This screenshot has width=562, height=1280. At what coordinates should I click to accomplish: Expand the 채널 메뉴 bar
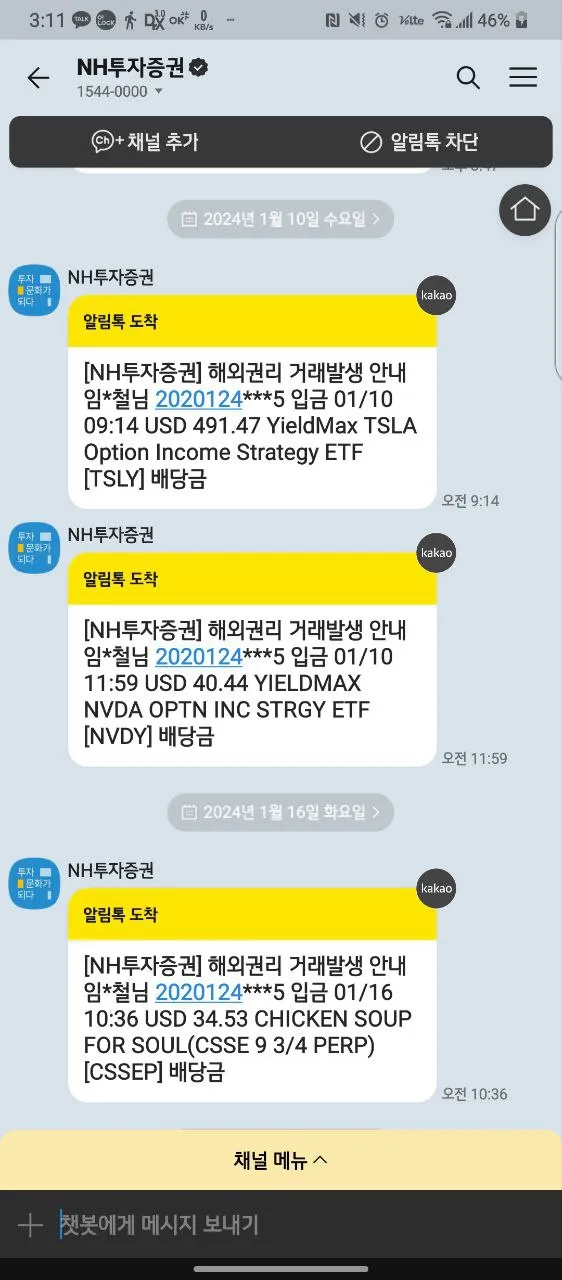pos(281,1160)
